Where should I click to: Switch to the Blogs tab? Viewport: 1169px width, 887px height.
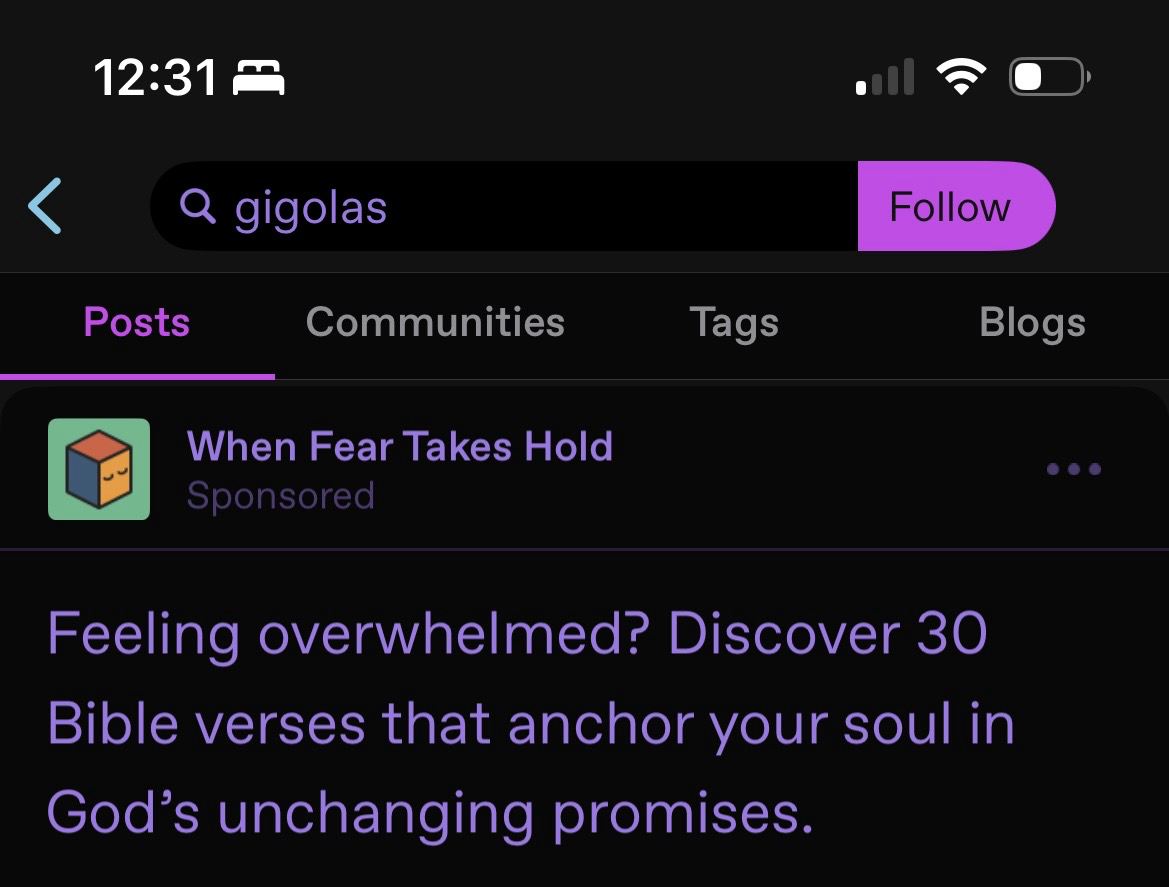[1032, 323]
